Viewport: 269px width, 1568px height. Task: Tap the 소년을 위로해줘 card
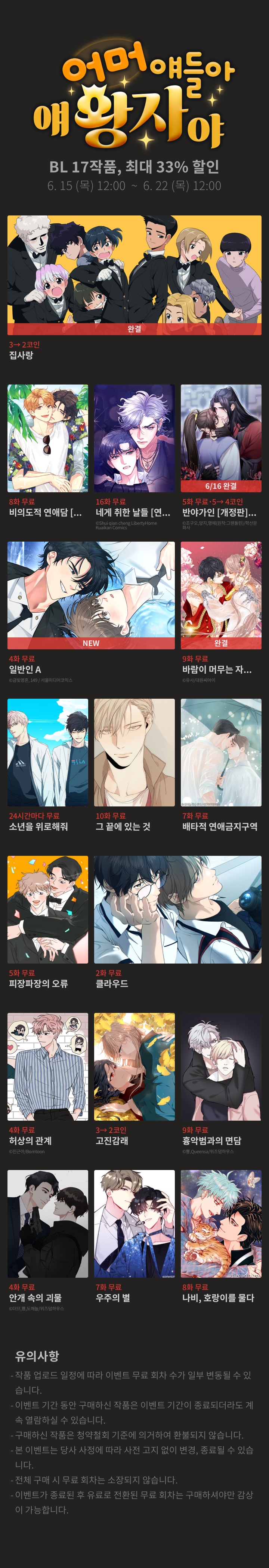click(47, 752)
